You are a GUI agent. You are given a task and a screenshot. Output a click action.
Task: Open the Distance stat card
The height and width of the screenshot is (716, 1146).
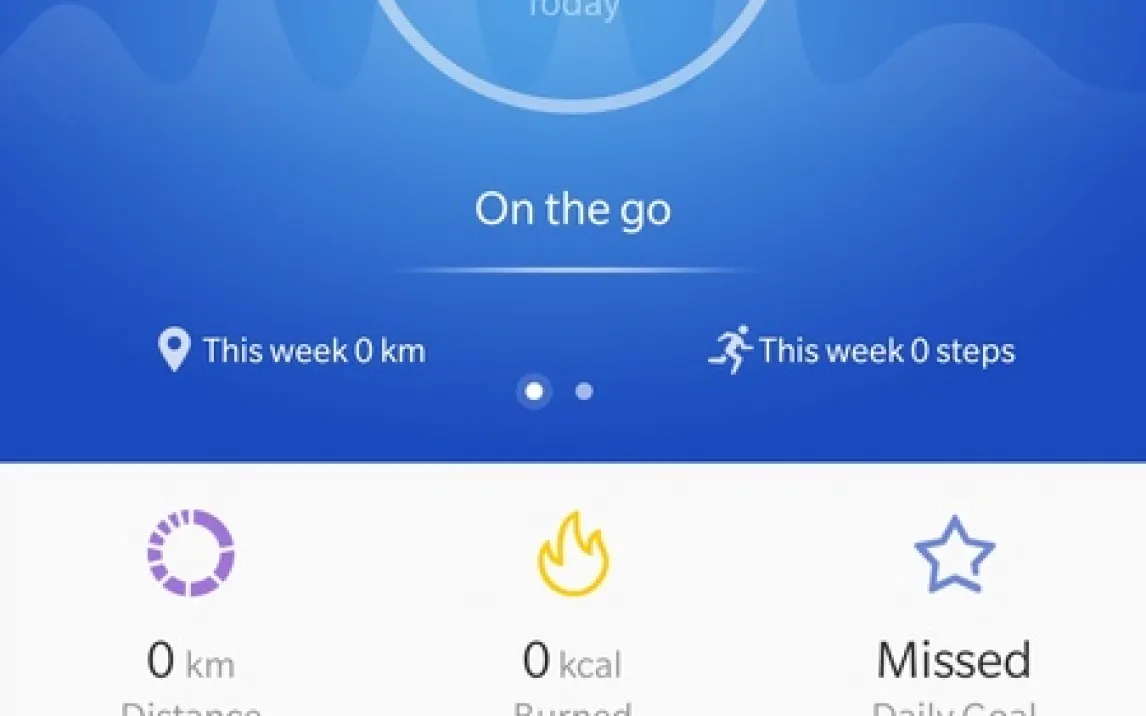point(190,610)
